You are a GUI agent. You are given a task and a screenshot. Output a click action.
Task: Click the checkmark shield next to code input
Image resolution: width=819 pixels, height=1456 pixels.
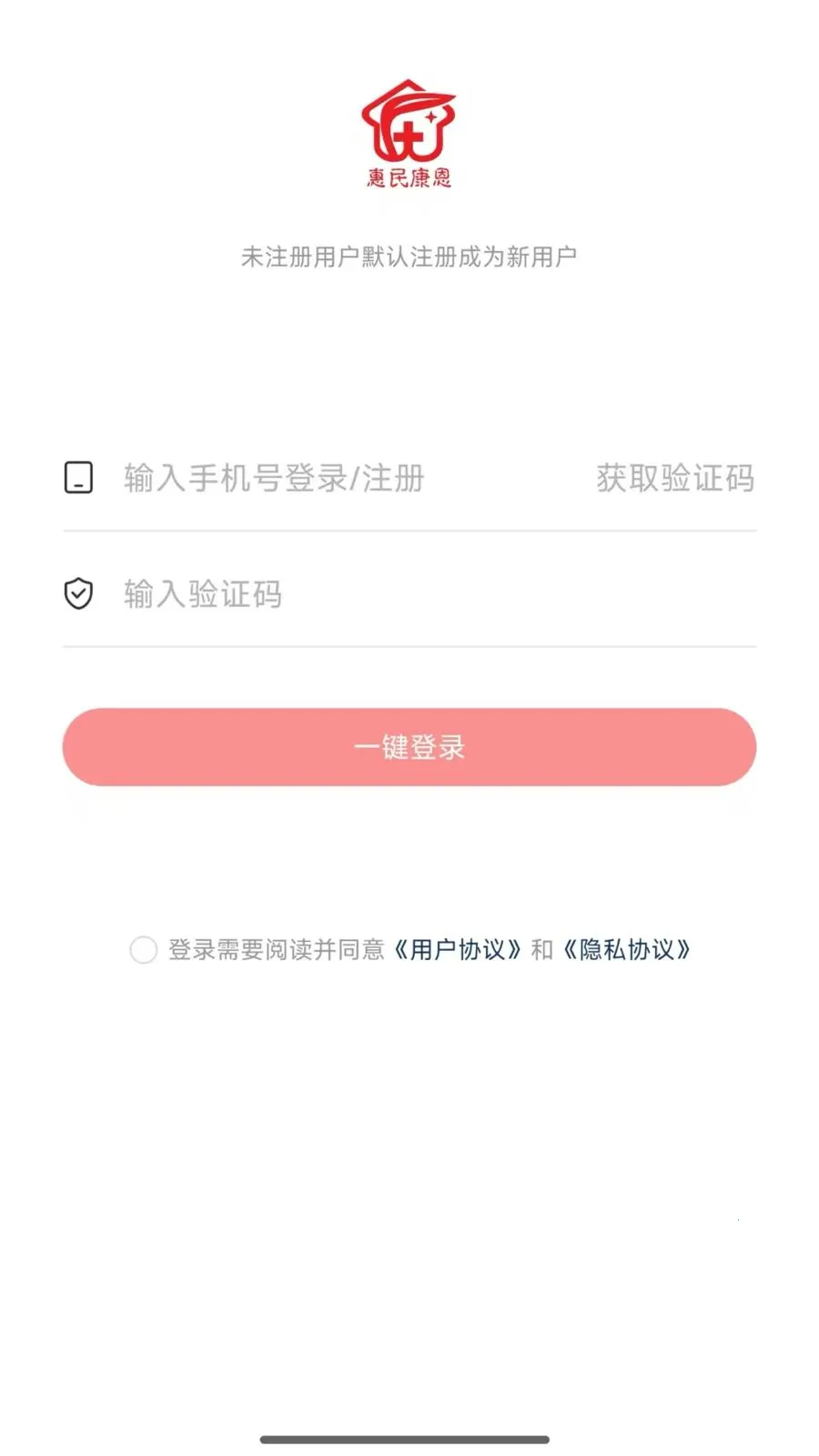pos(80,592)
